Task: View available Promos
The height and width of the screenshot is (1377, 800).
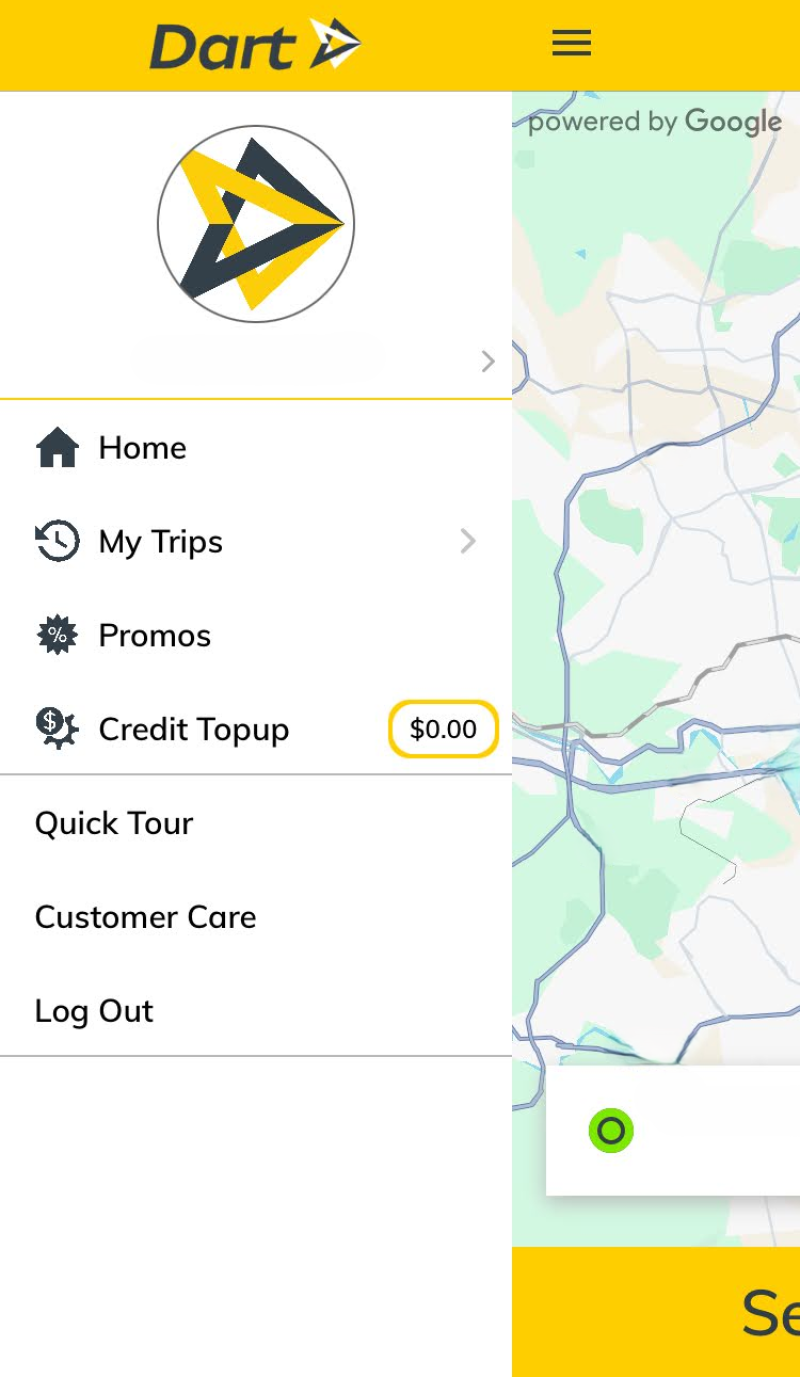Action: click(154, 636)
